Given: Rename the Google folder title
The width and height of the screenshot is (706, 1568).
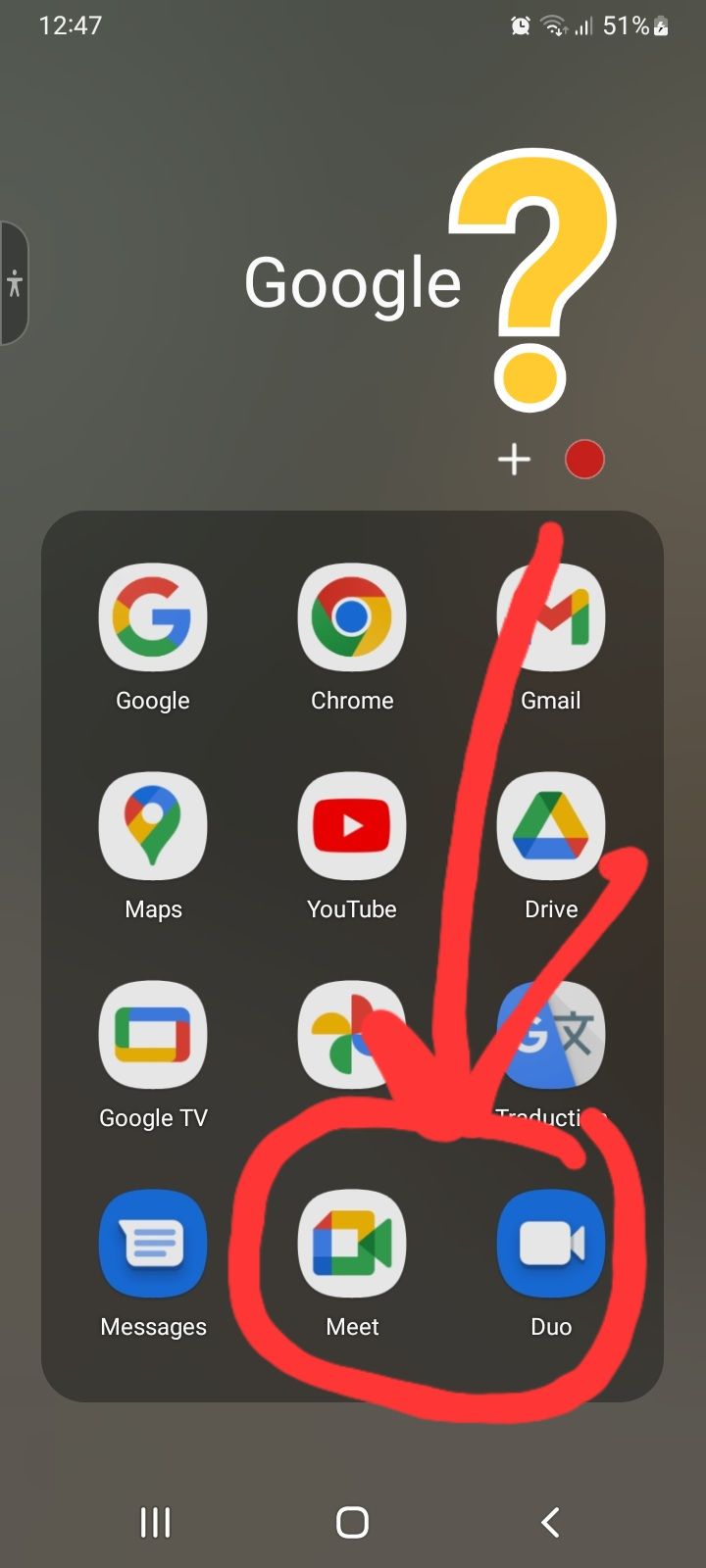Looking at the screenshot, I should coord(353,283).
